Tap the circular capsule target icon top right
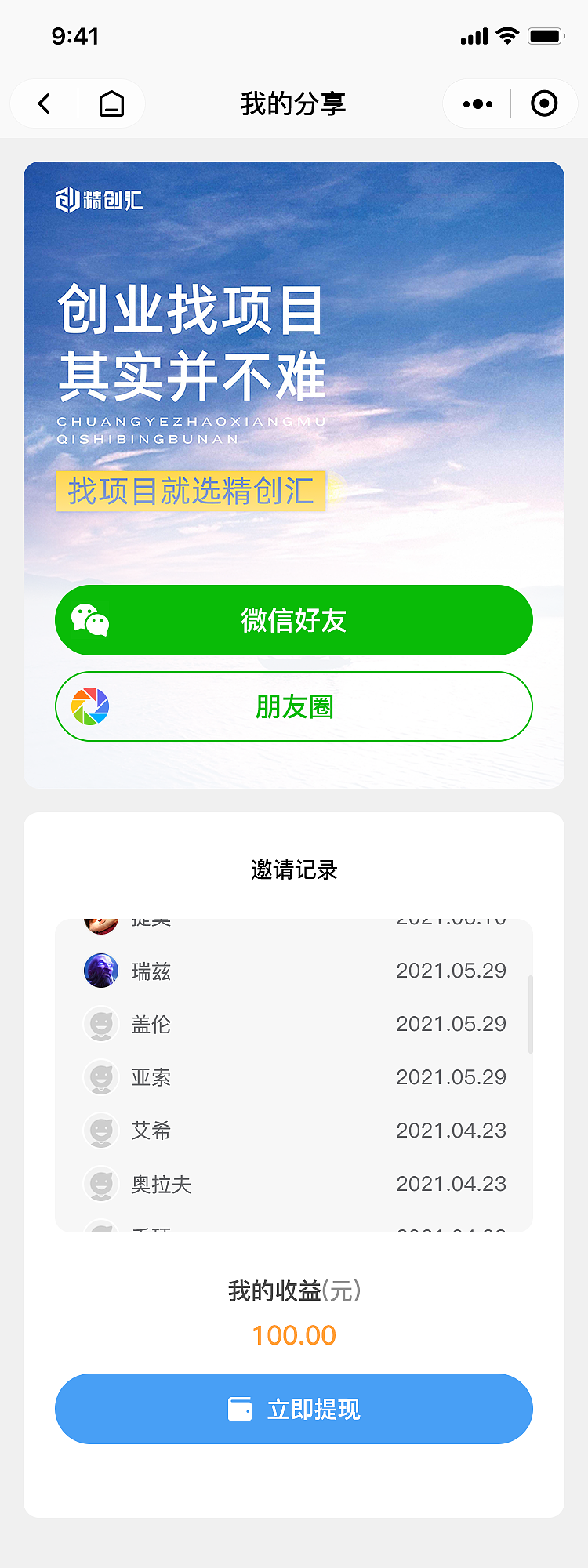The height and width of the screenshot is (1568, 588). [544, 103]
